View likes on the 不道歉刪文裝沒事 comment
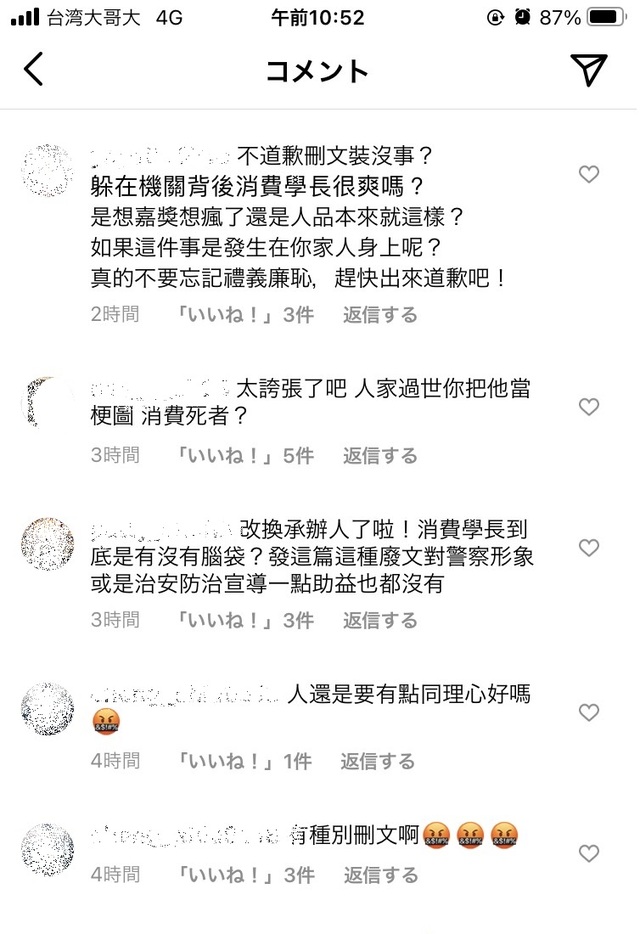 (x=244, y=315)
